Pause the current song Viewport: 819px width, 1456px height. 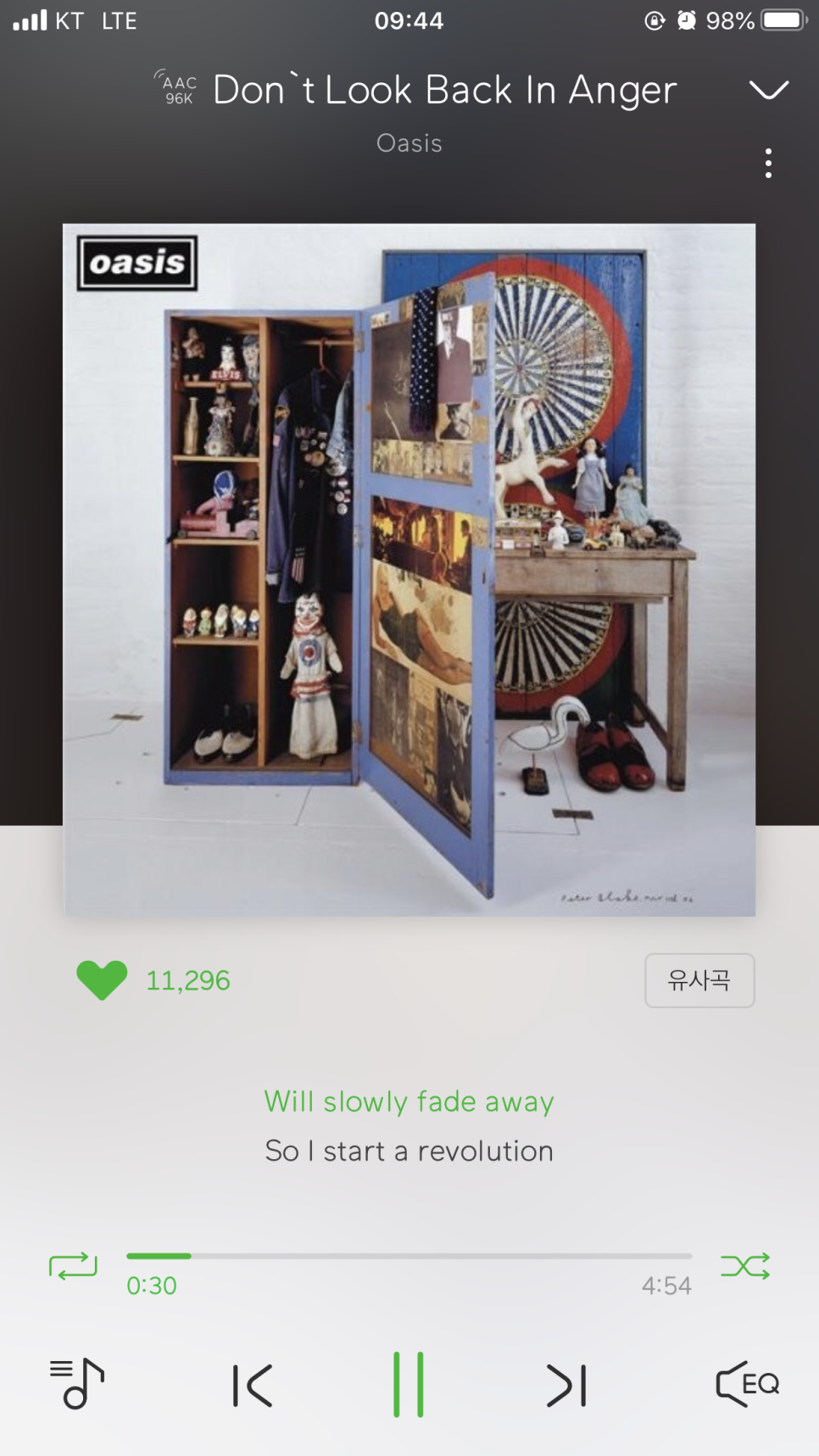click(409, 1385)
